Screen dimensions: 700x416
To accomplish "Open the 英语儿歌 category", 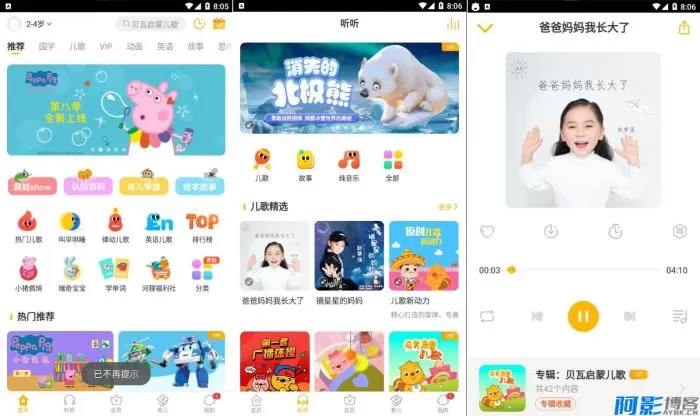I will tap(159, 227).
